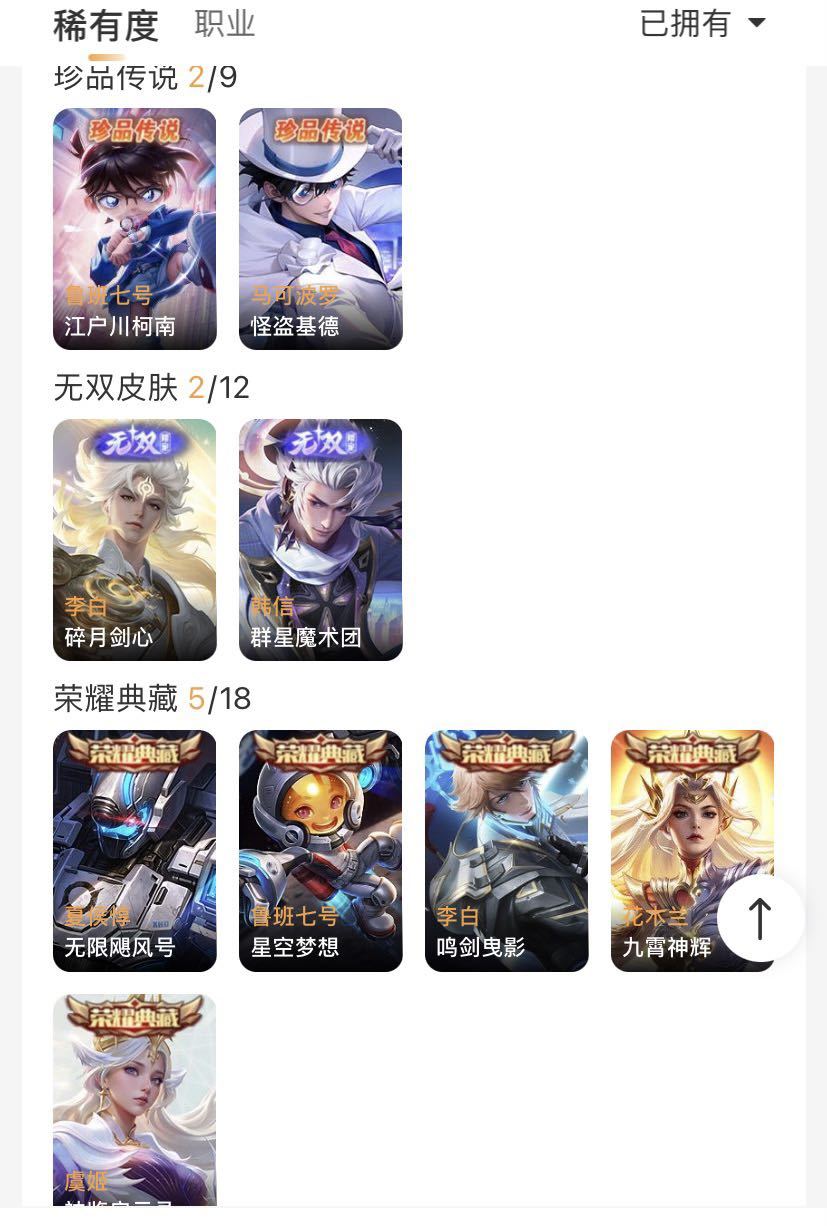View the 怪盗基德 skin card
Screen dimensions: 827x1226
[x=320, y=229]
